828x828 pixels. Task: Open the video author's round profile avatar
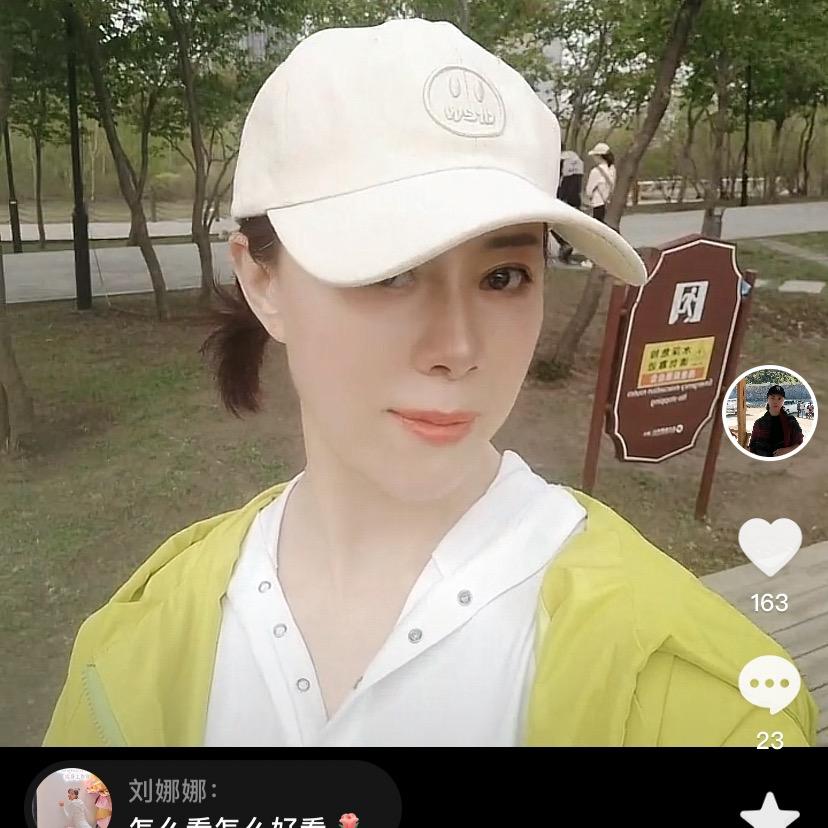[x=769, y=413]
